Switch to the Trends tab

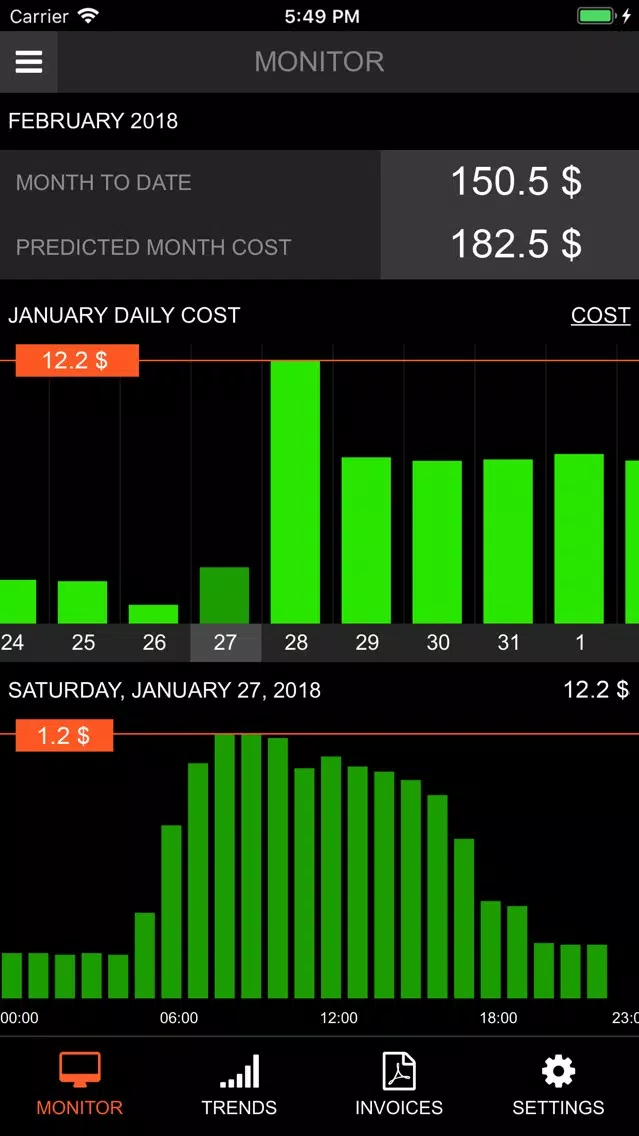click(239, 1085)
